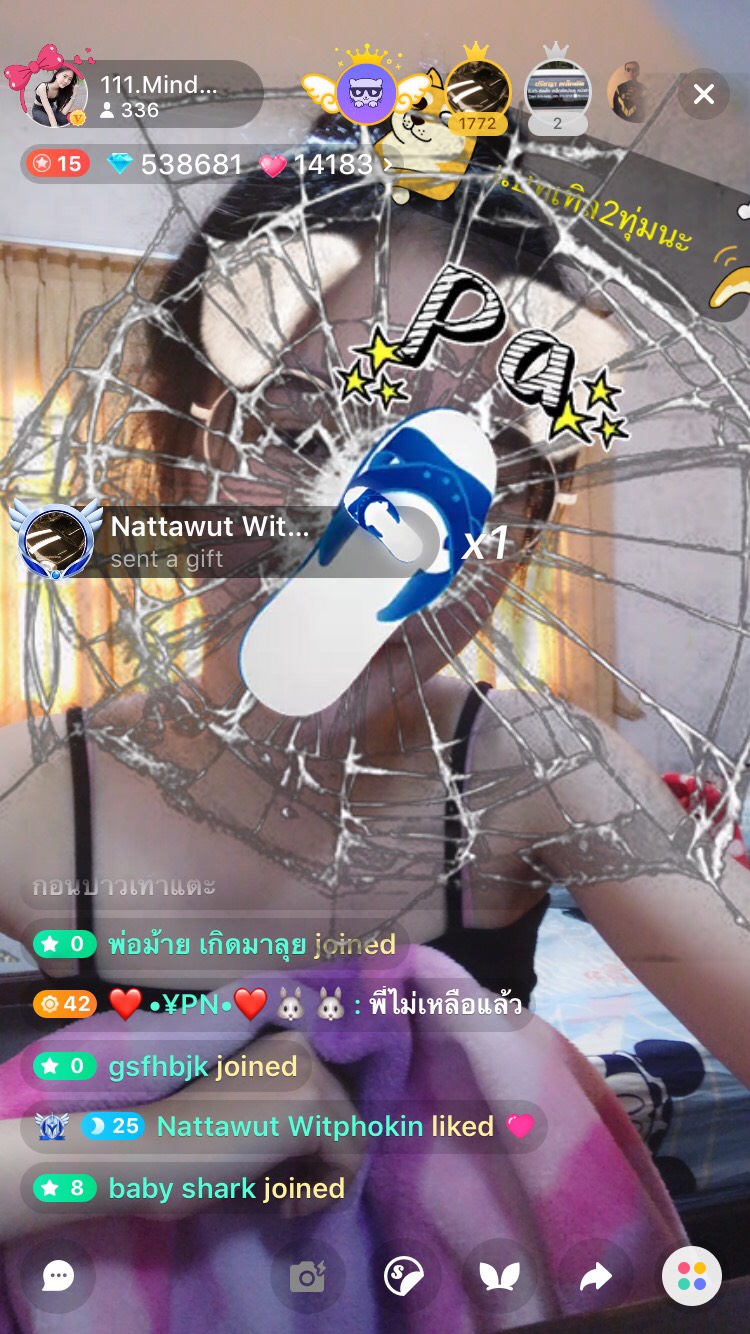Tap the camera flash capture icon

[308, 1276]
